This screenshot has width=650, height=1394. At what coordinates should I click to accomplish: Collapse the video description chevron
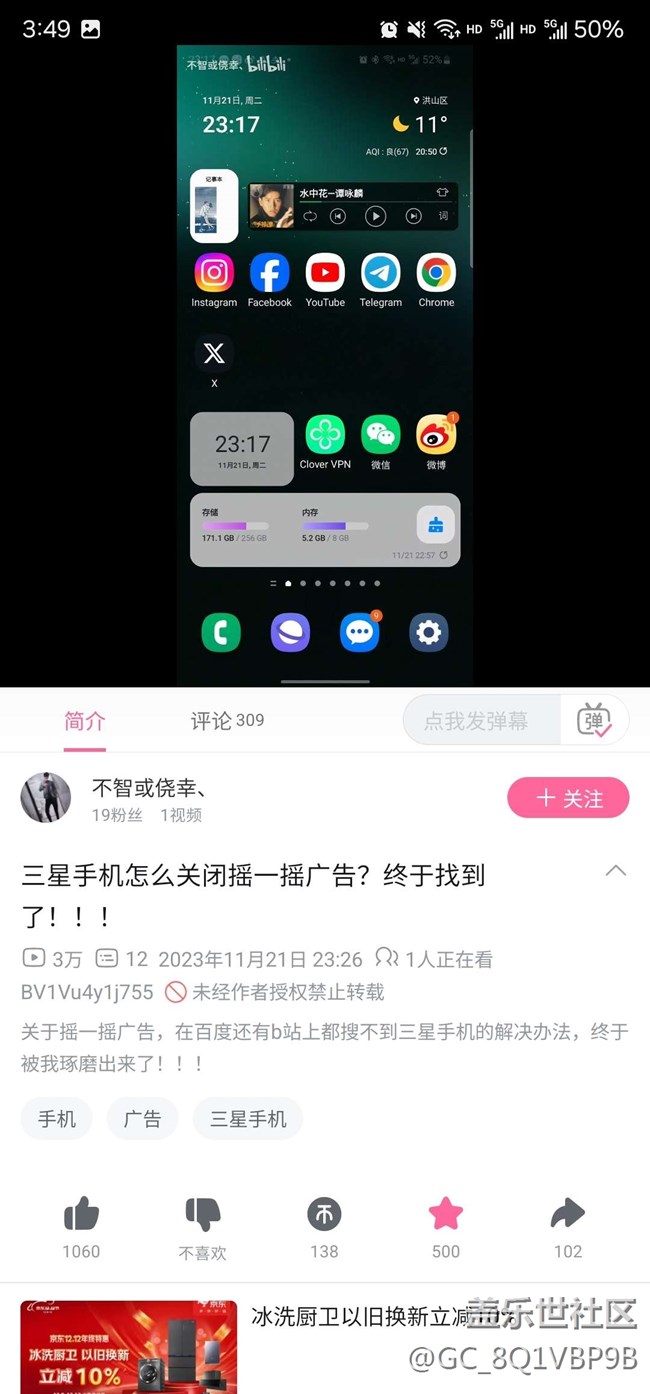pyautogui.click(x=616, y=871)
